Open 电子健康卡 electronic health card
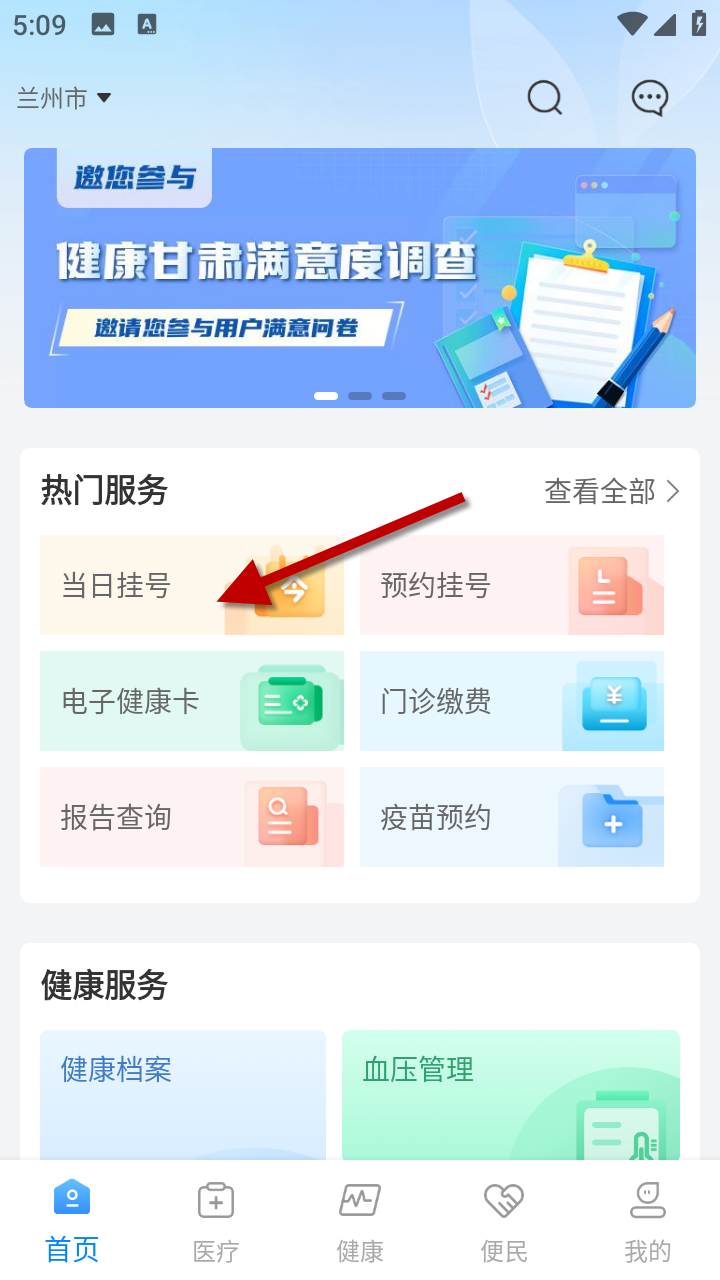720x1280 pixels. (191, 701)
